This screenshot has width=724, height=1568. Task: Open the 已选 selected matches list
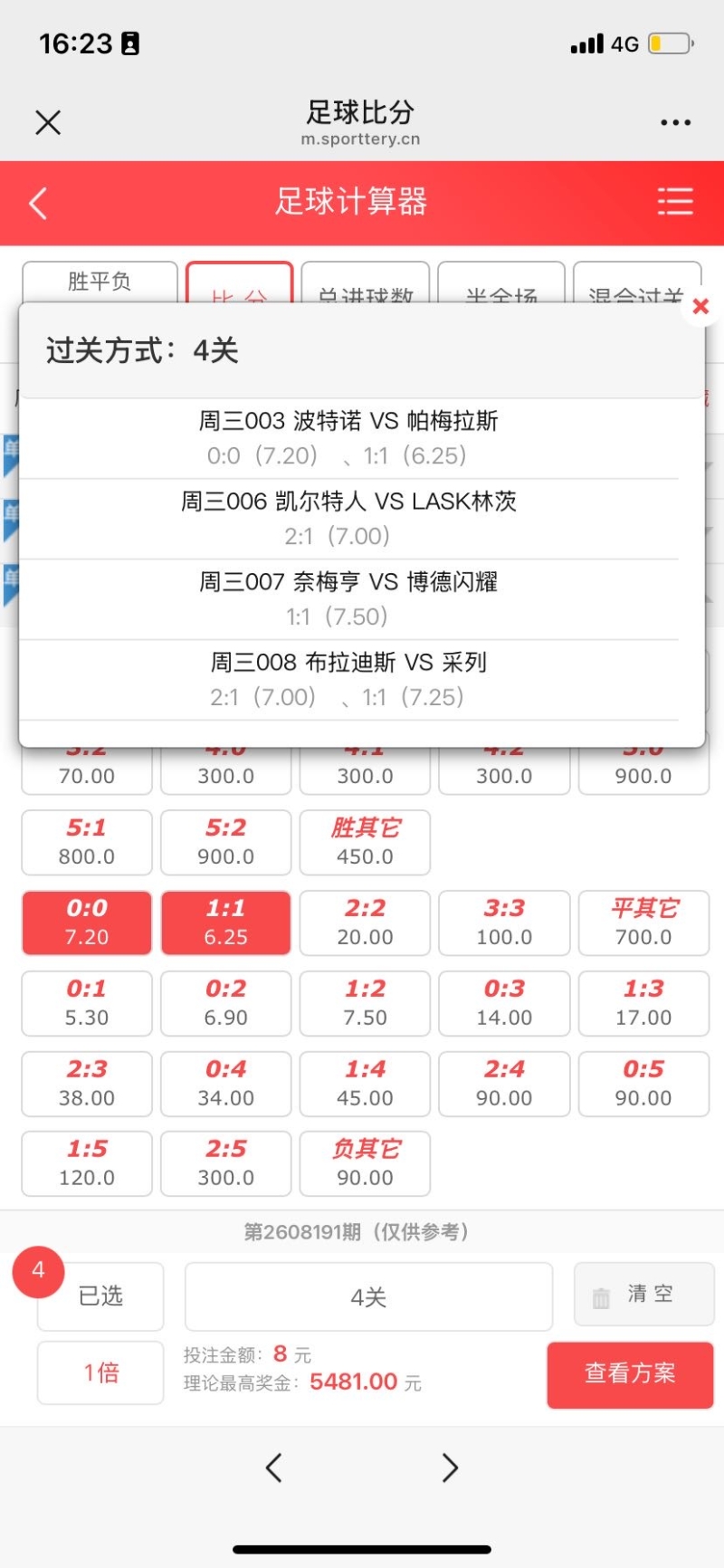click(x=100, y=1296)
